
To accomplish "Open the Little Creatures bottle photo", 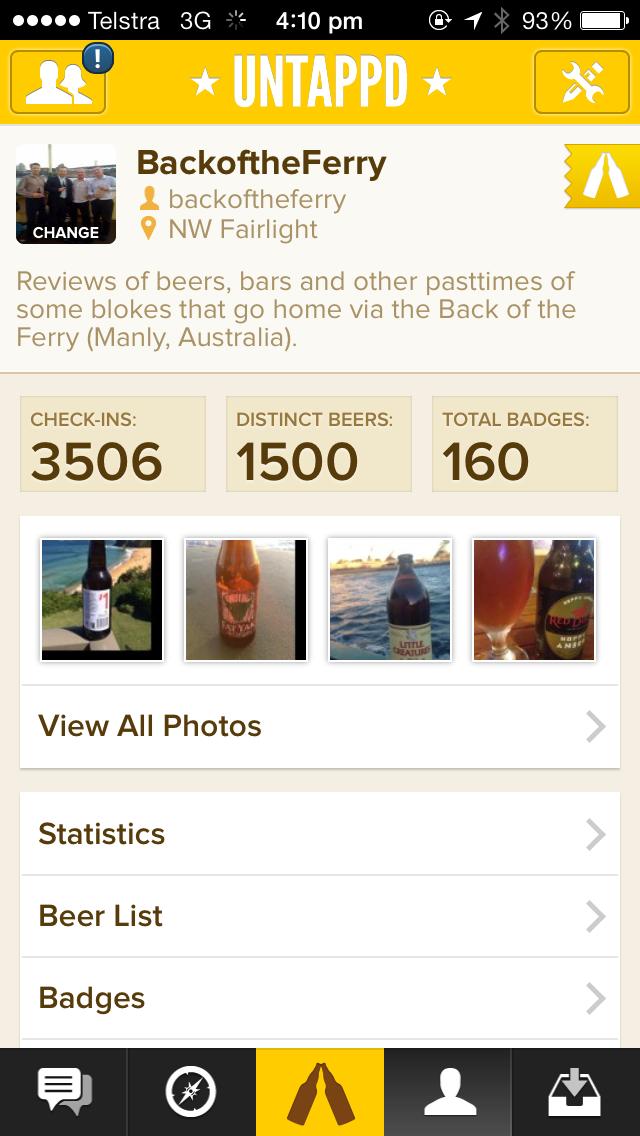I will 390,600.
